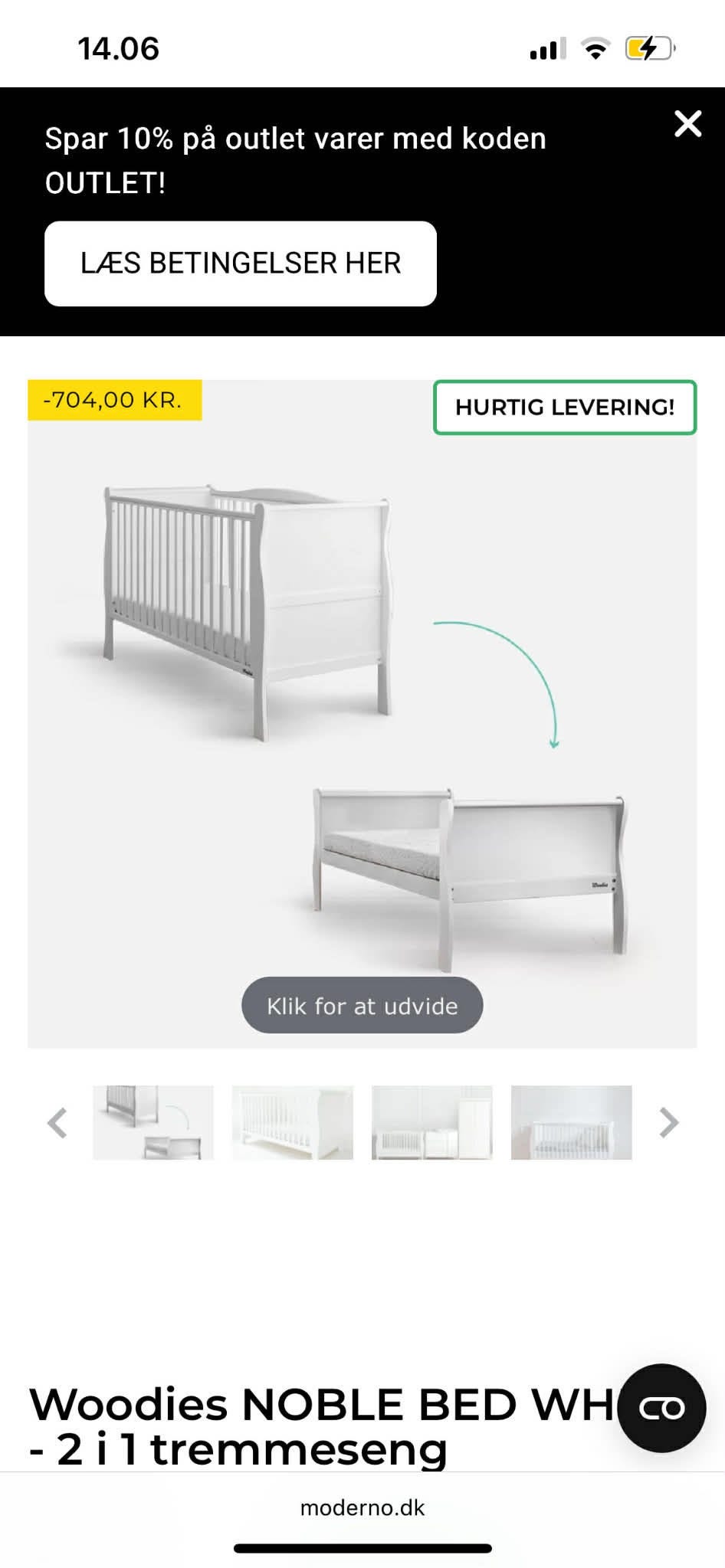Select the nursery with wardrobe thumbnail

pos(432,1122)
